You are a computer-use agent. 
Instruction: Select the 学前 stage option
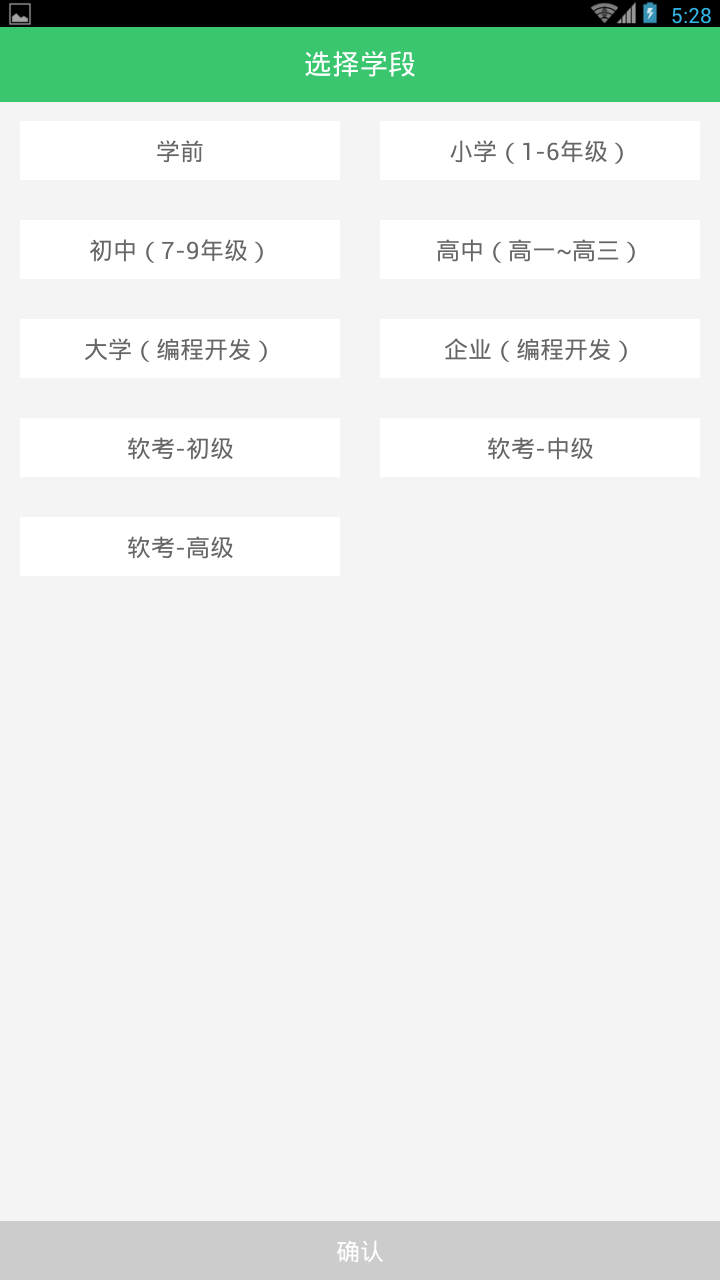click(x=180, y=151)
